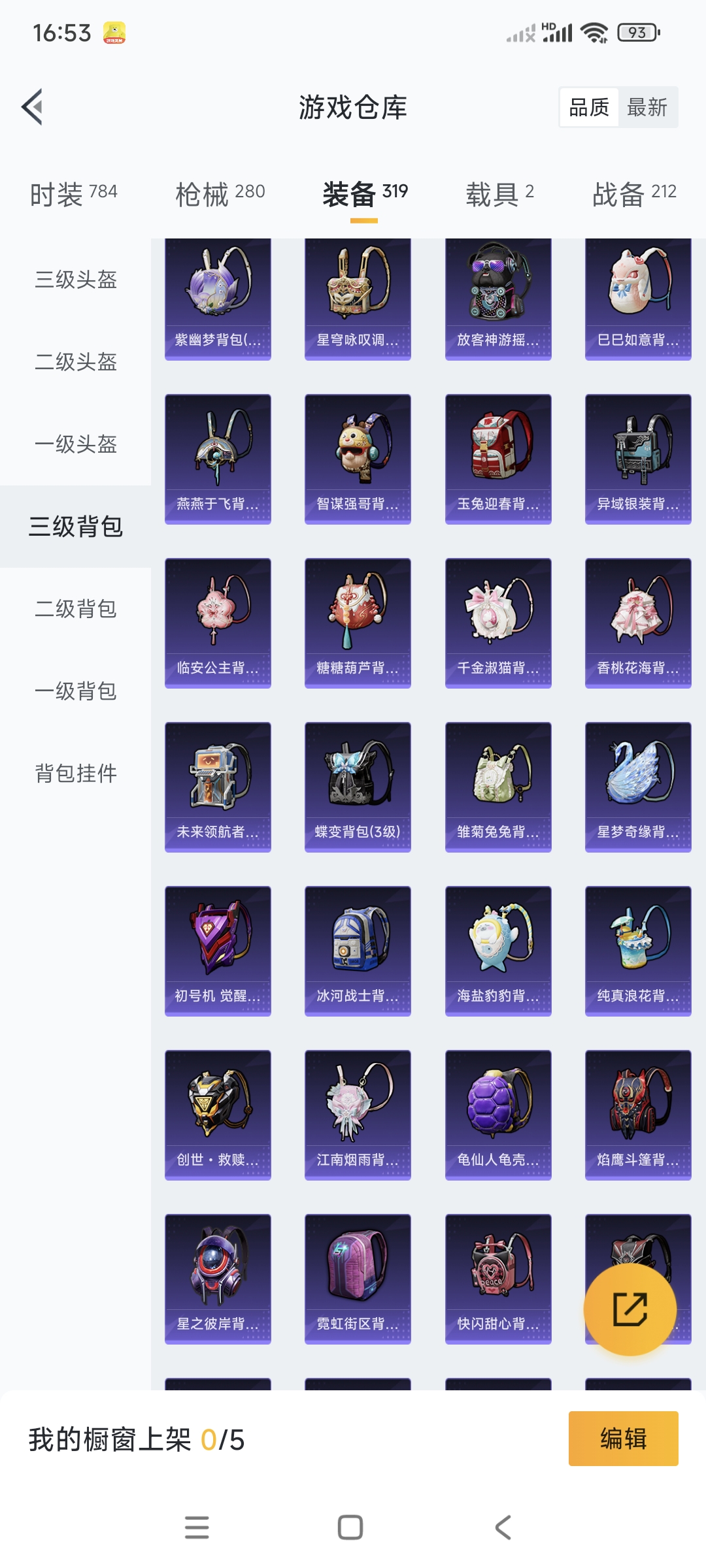The height and width of the screenshot is (1568, 706).
Task: Switch to the 枪械 tab
Action: [220, 193]
